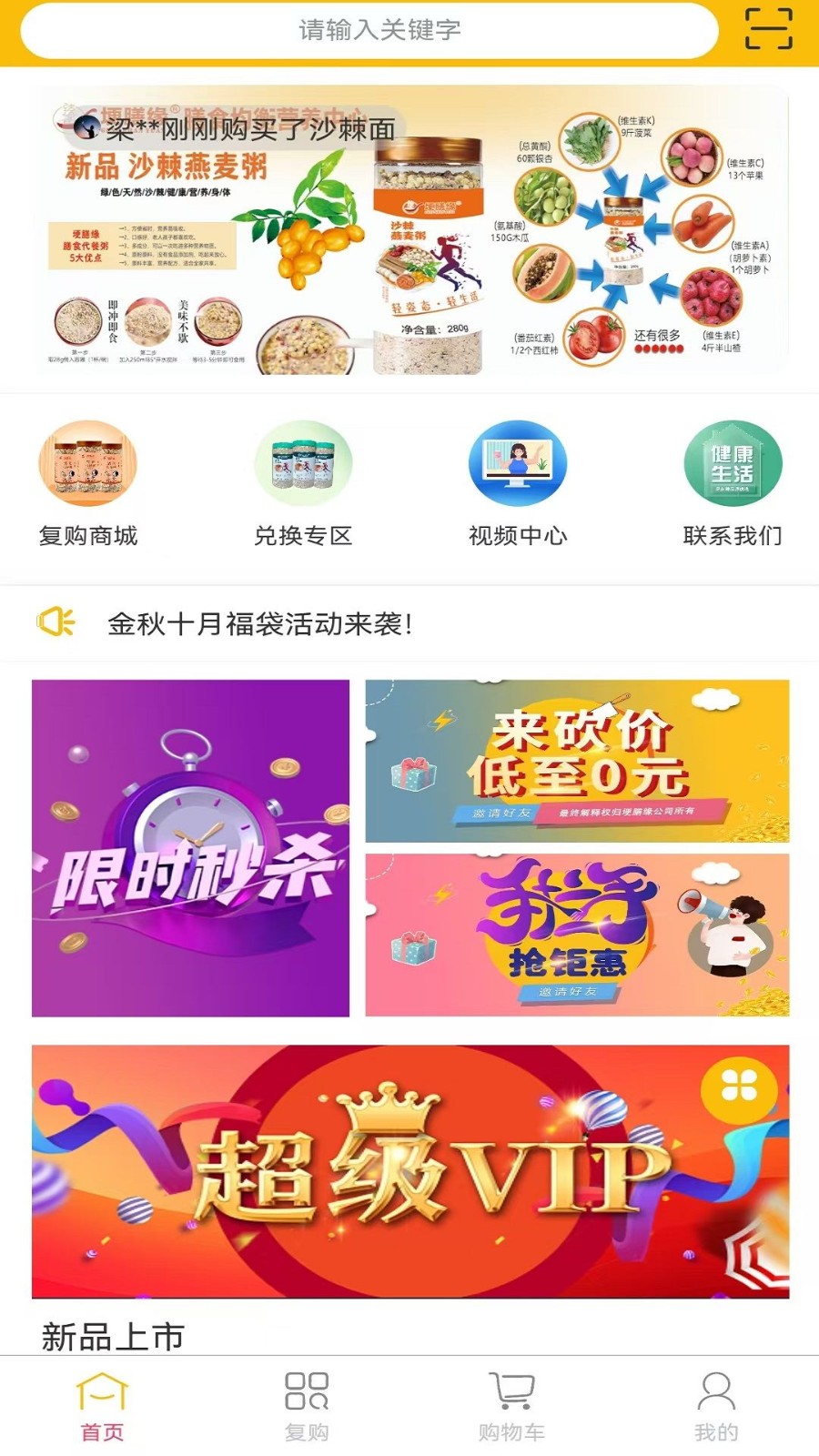The image size is (819, 1456).
Task: Tap the floating four-leaf menu icon
Action: pyautogui.click(x=739, y=1087)
